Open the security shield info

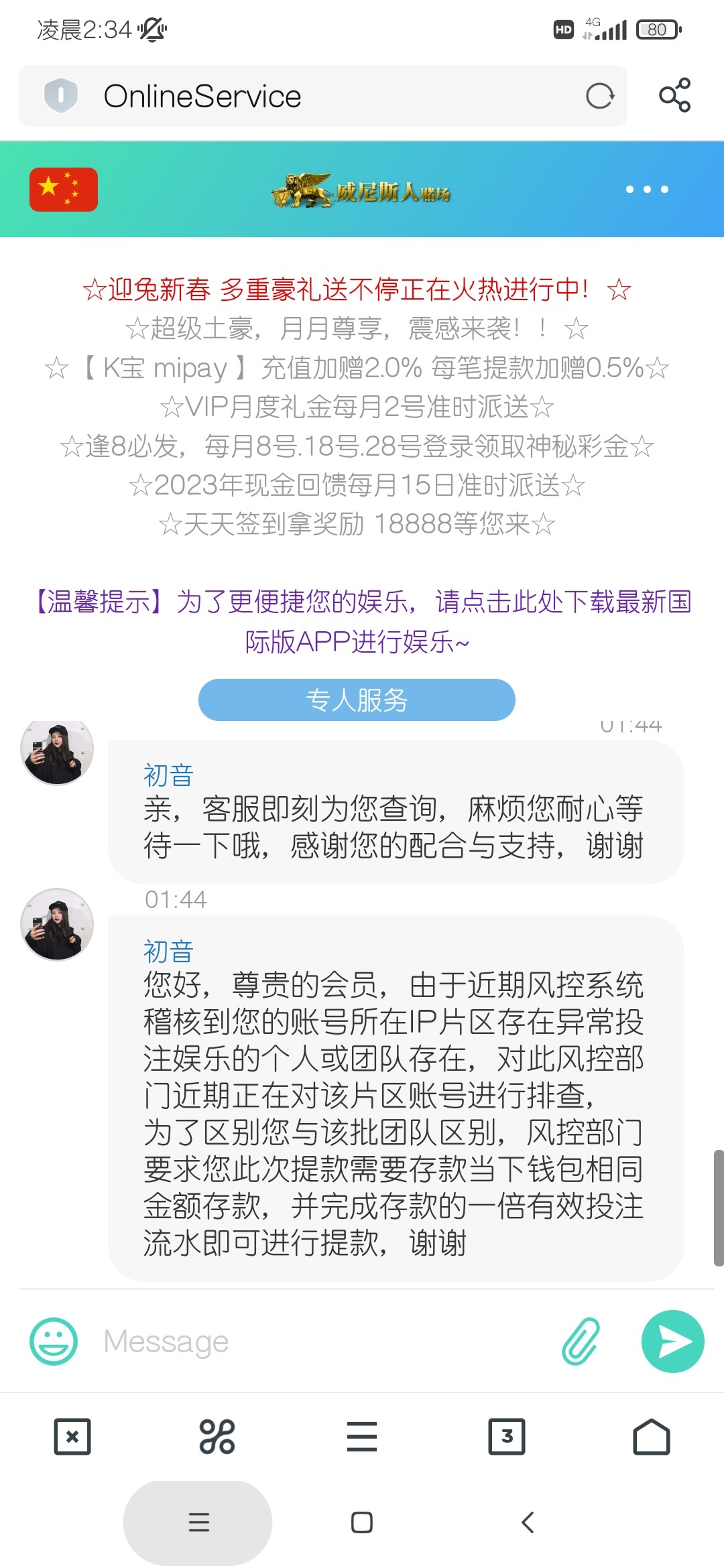[x=61, y=96]
